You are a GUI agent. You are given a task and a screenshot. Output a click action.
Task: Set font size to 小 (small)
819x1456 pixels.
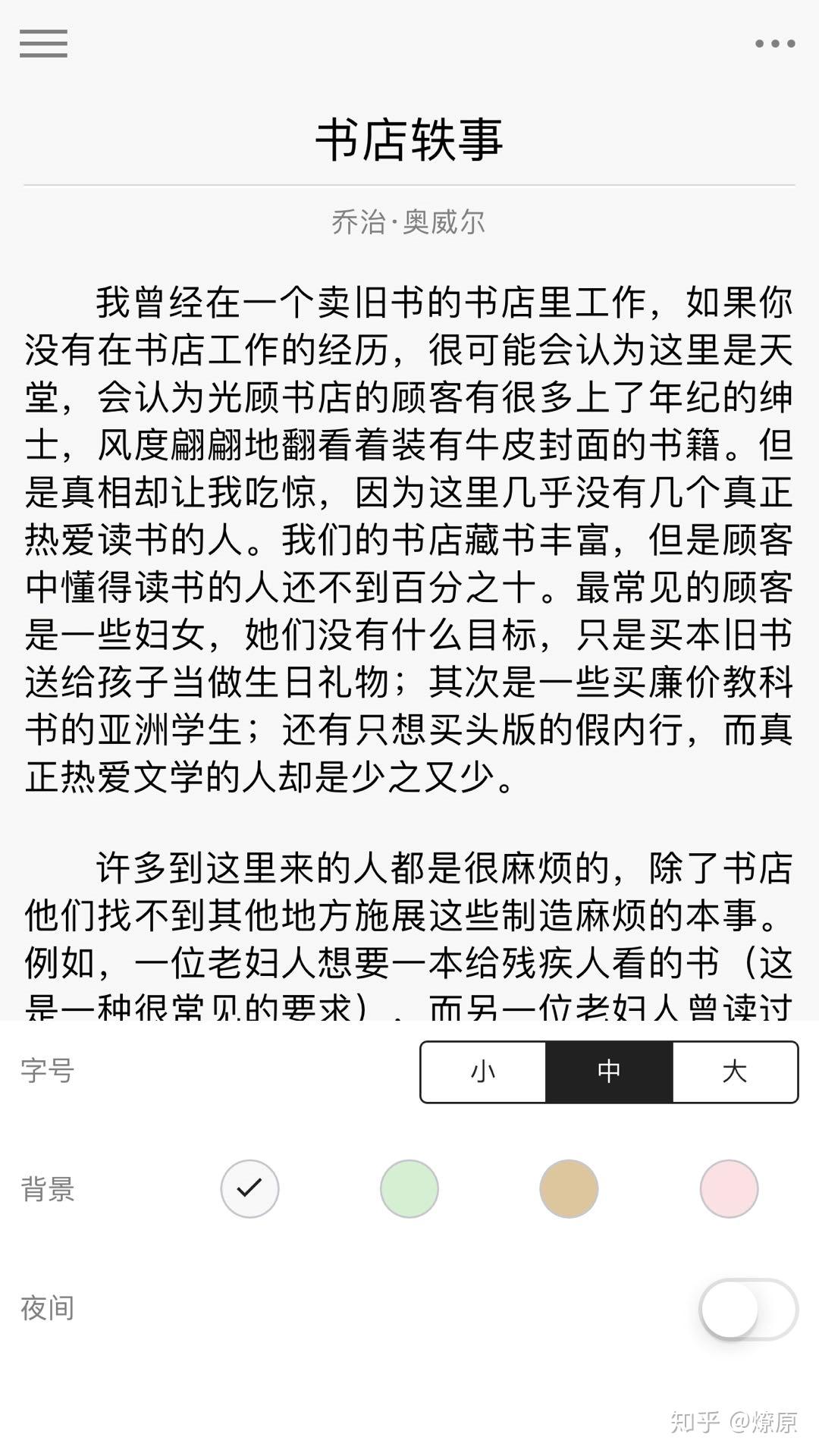(483, 1072)
